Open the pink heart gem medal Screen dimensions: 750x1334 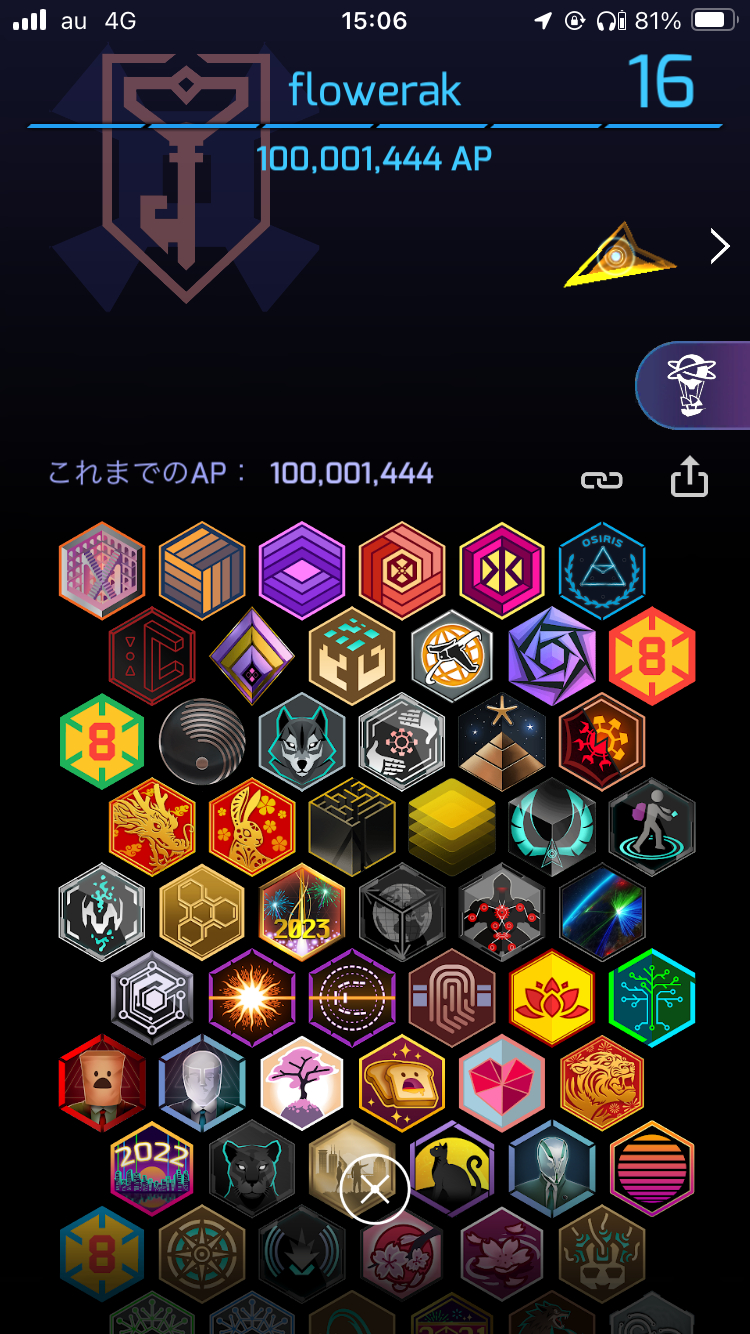point(502,1082)
